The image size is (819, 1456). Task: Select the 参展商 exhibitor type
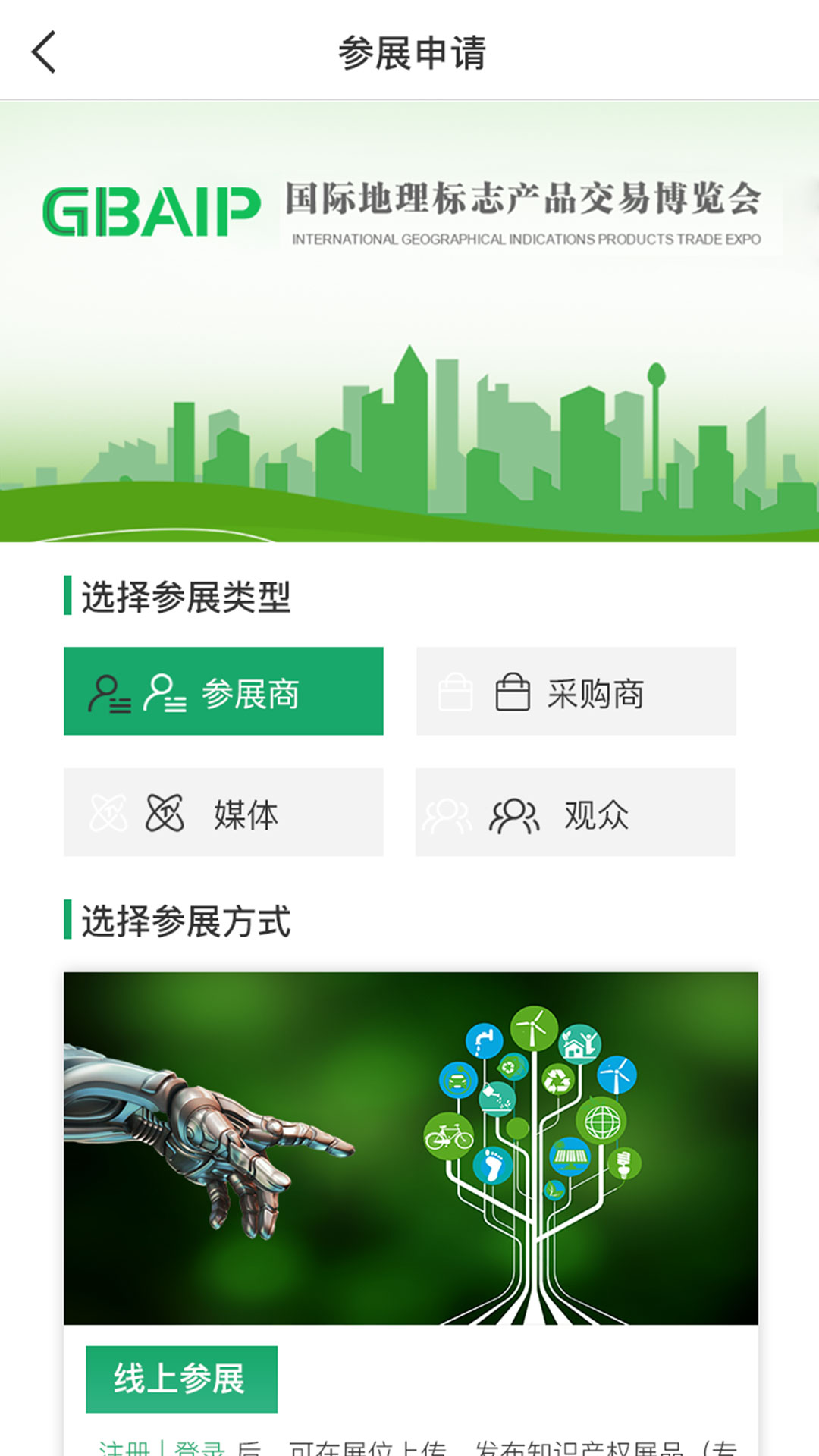tap(224, 691)
